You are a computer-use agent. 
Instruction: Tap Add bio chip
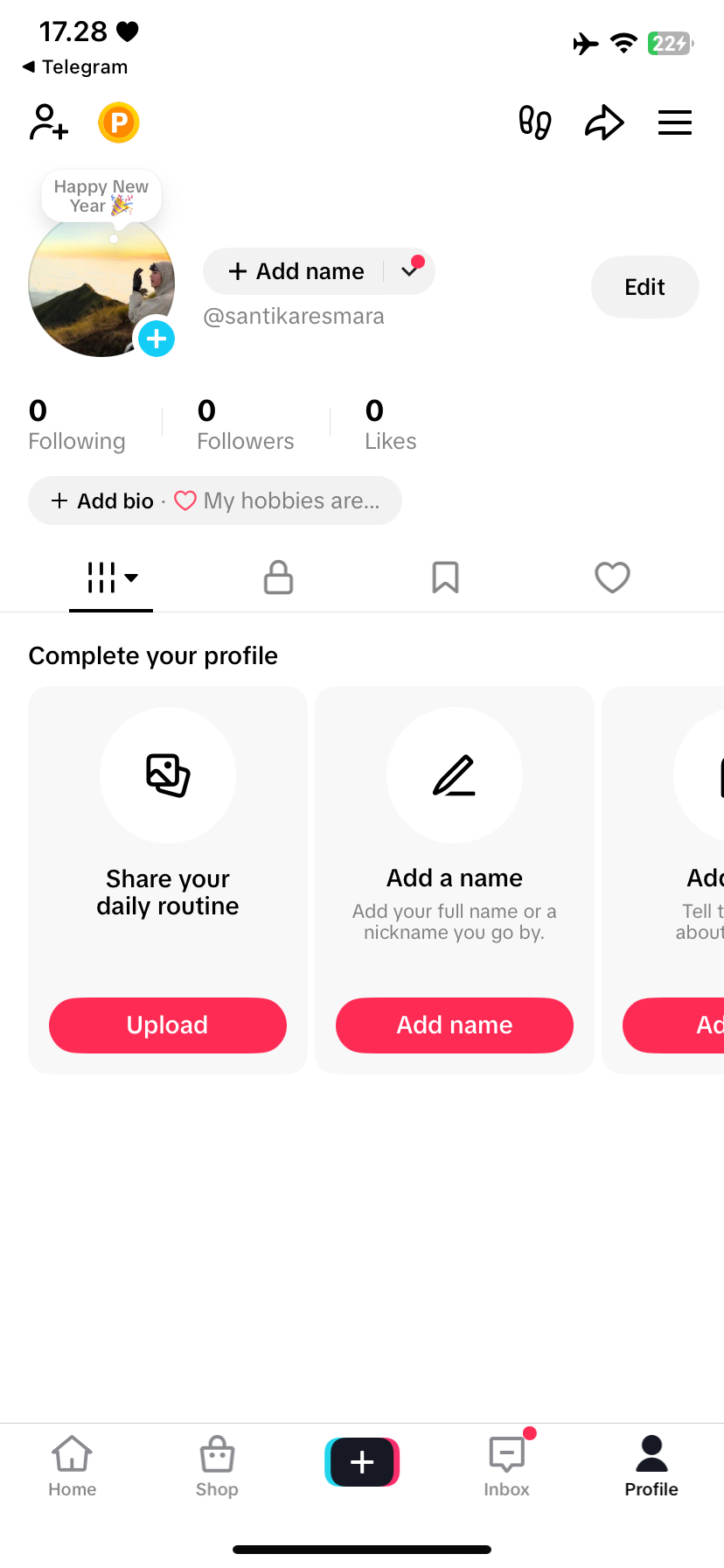pos(103,500)
